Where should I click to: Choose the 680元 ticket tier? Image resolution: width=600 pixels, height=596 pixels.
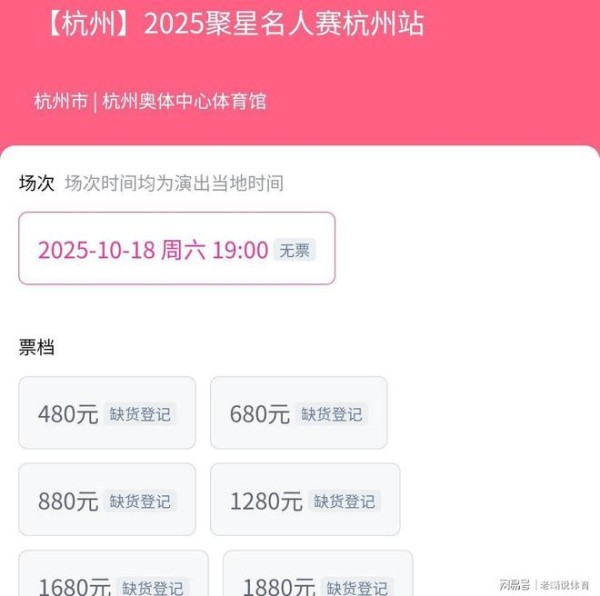pyautogui.click(x=298, y=413)
